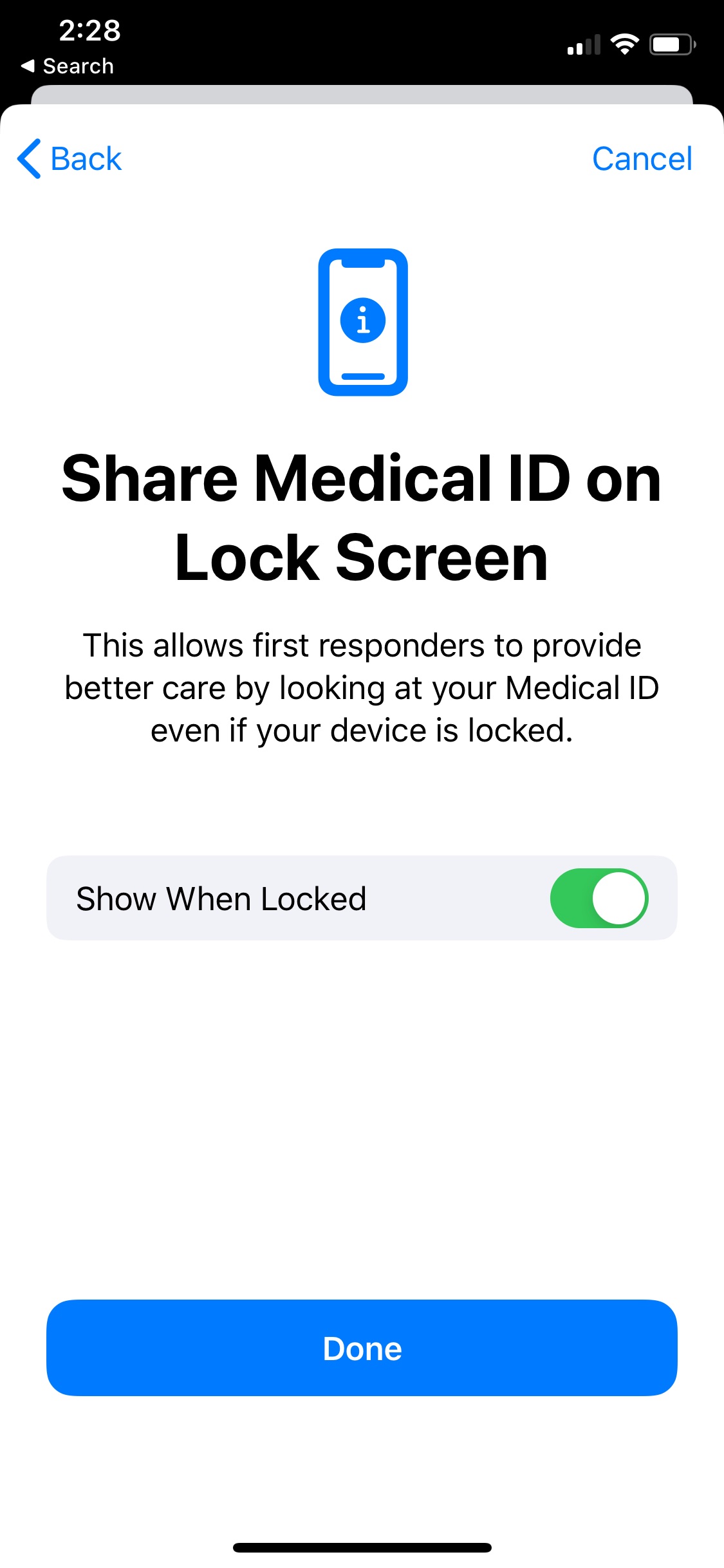Disable Show When Locked switch
Image resolution: width=724 pixels, height=1568 pixels.
[x=599, y=898]
